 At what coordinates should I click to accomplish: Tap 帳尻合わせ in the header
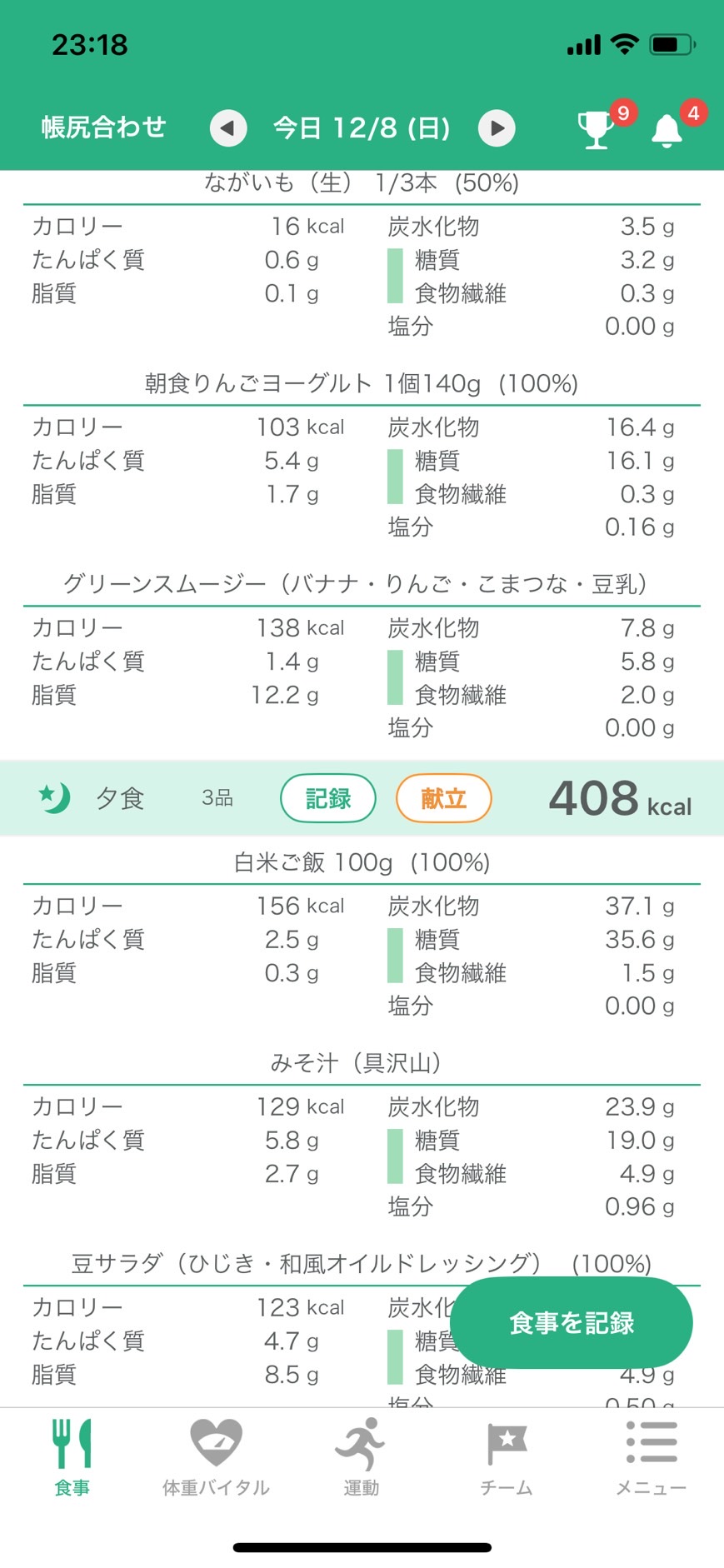point(103,127)
